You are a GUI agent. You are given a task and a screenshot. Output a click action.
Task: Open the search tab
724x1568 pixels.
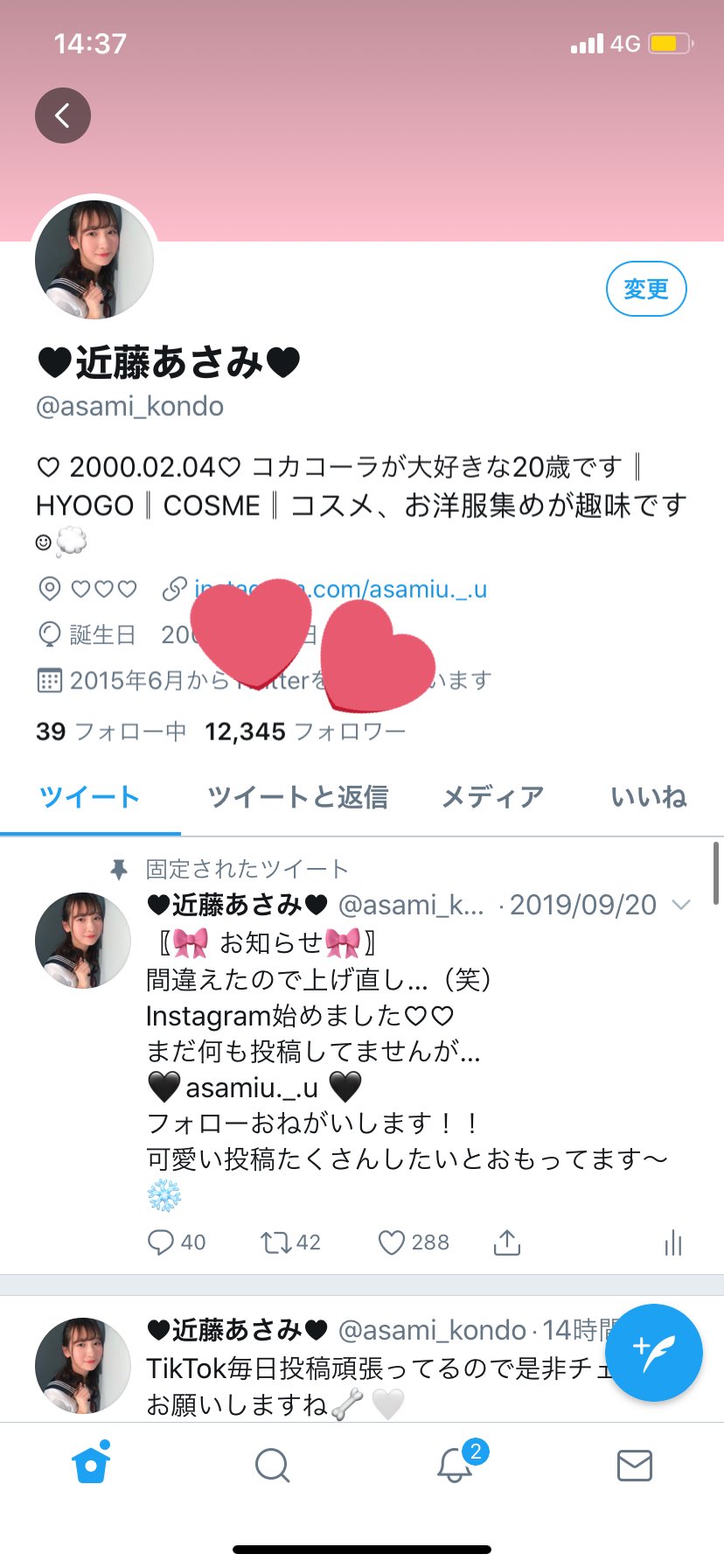pos(272,1465)
